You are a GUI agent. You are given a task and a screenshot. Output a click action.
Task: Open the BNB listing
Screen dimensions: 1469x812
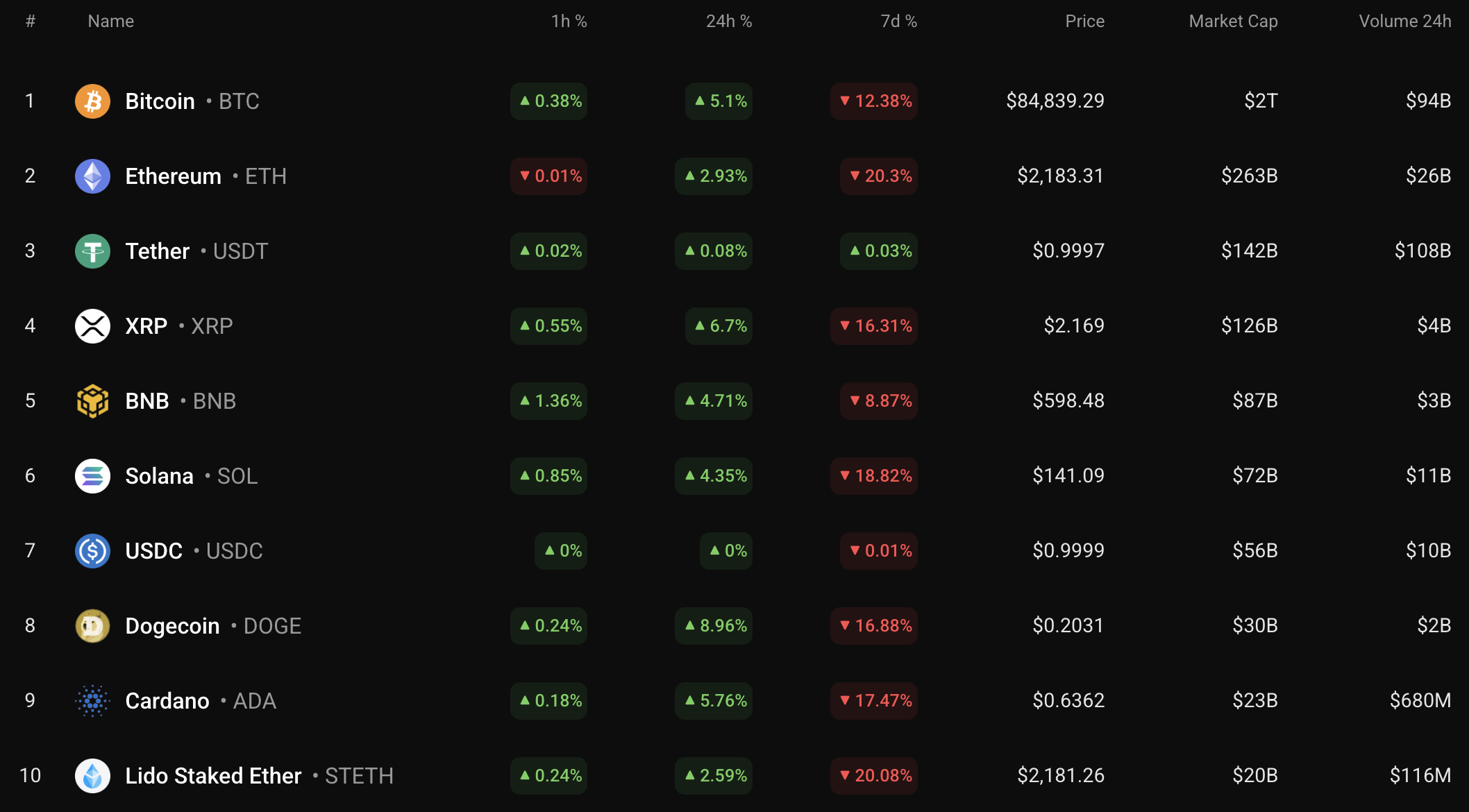click(147, 401)
